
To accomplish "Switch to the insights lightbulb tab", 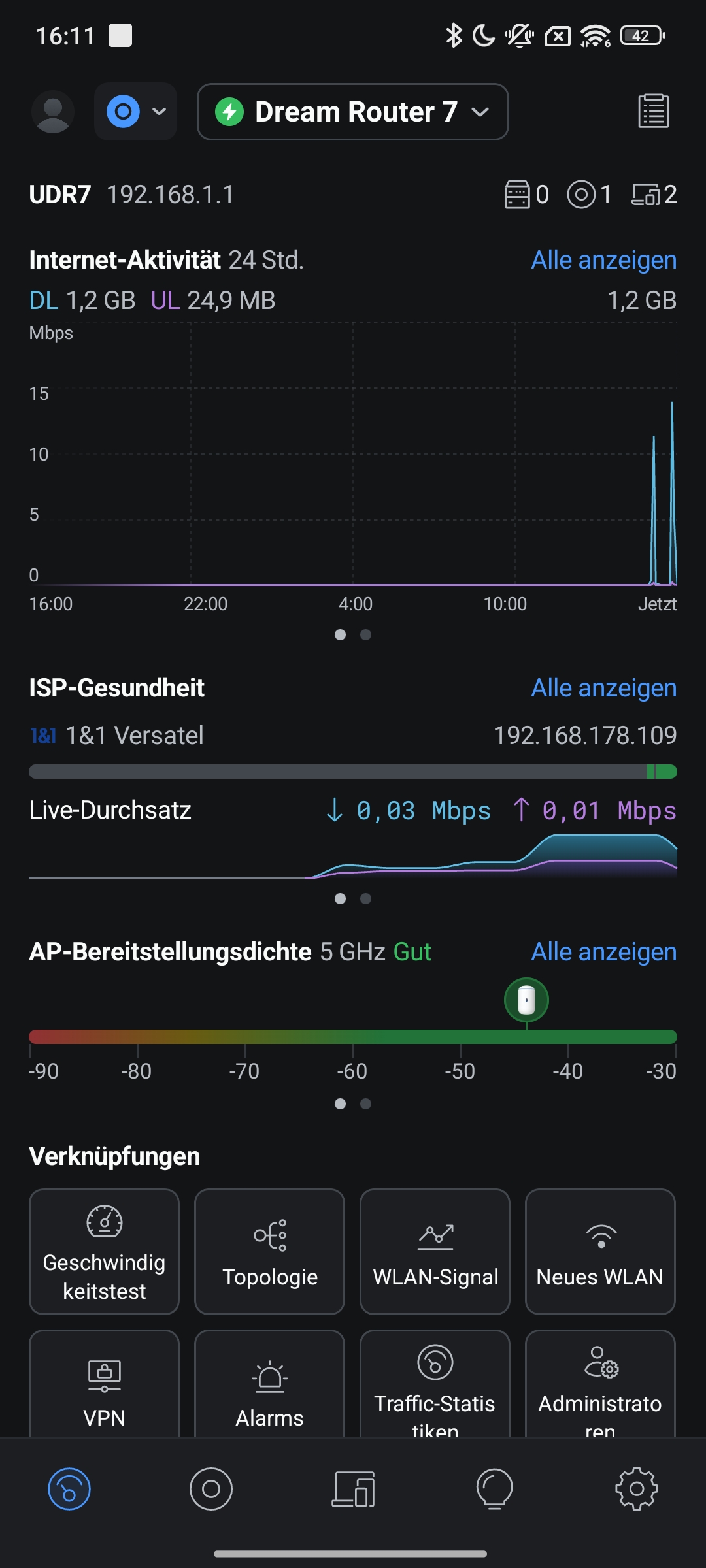I will point(494,1489).
